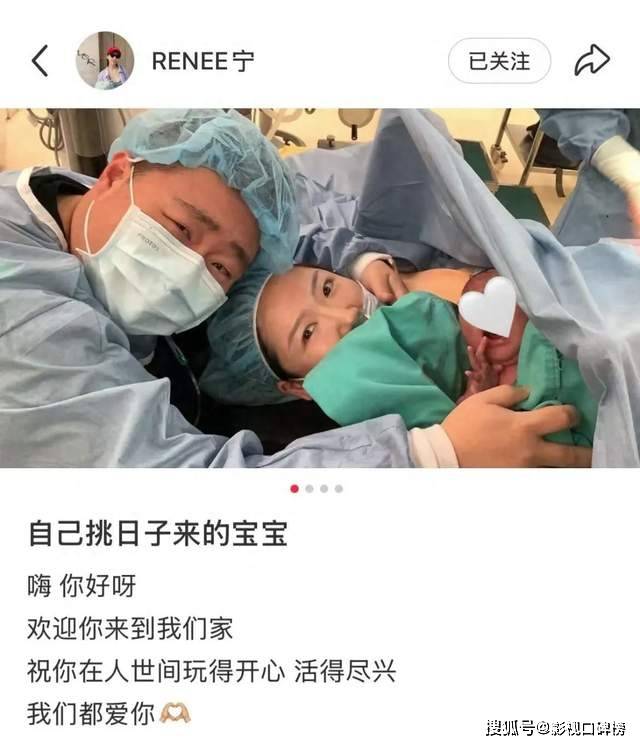Open RENEE宁's profile avatar
640x745 pixels.
click(x=105, y=60)
